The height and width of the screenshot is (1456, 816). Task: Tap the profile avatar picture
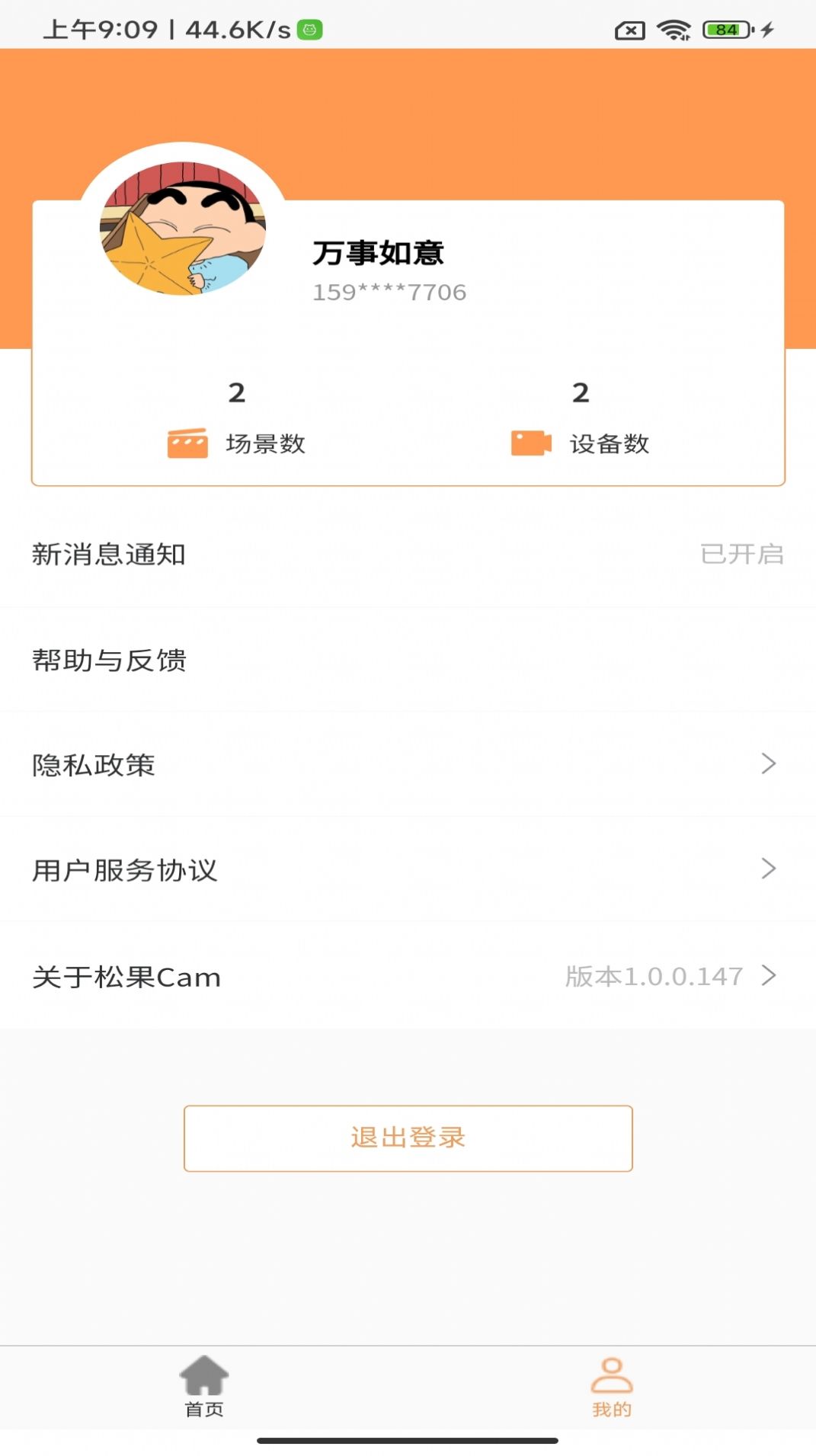(183, 228)
